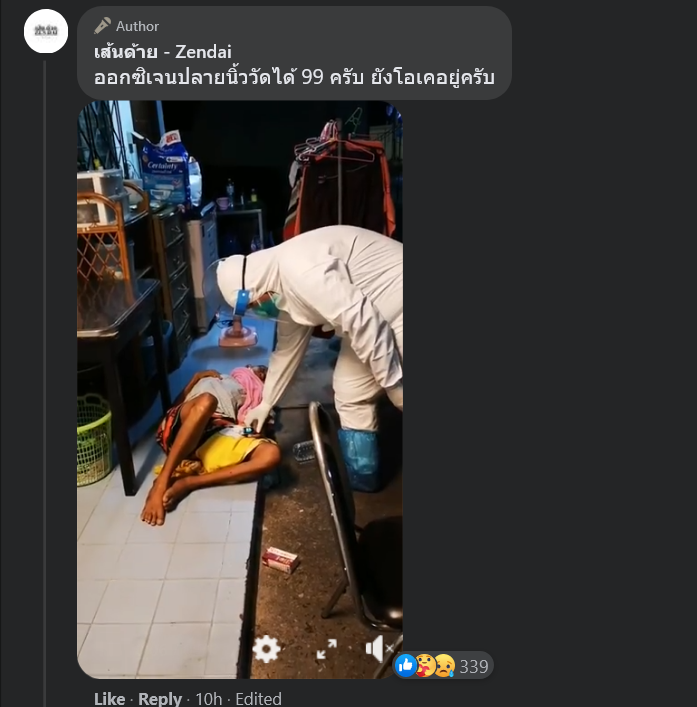The image size is (697, 707).
Task: Open the 10h timestamp link
Action: 208,698
